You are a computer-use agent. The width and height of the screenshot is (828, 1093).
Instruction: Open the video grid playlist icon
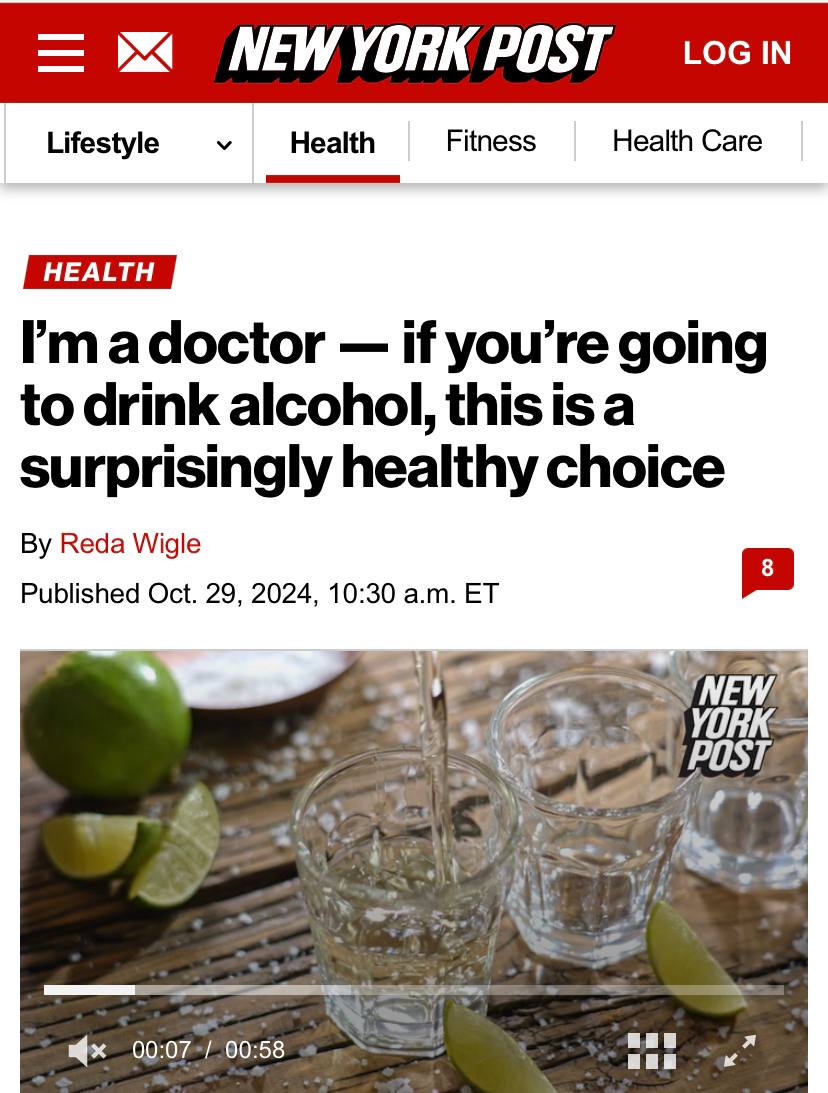coord(652,1050)
